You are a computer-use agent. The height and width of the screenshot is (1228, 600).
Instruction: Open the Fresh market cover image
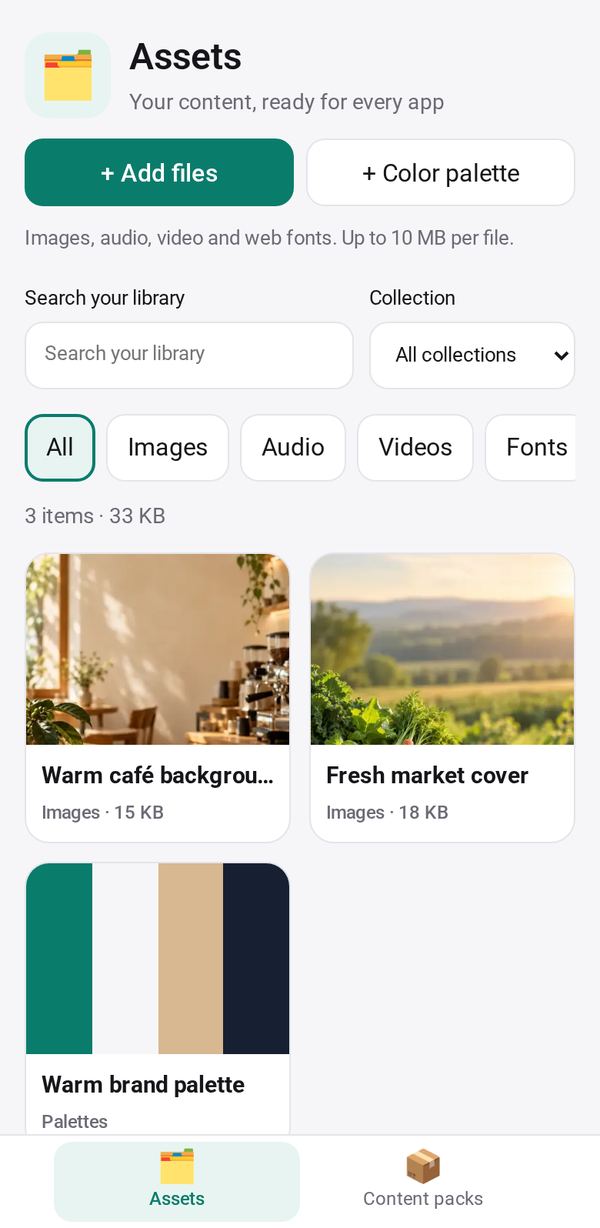[x=442, y=697]
